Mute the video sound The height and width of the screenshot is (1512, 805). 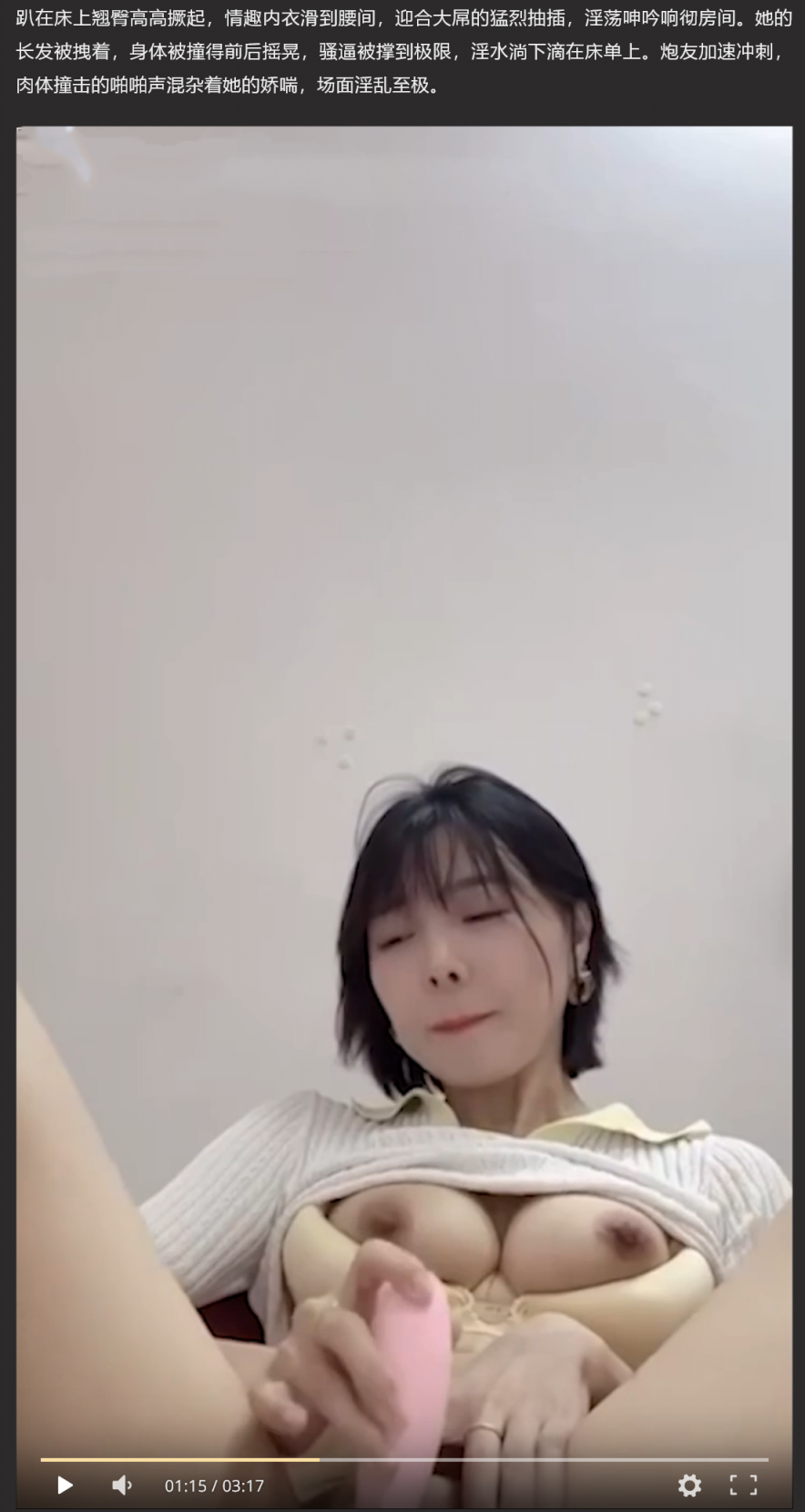point(122,1486)
